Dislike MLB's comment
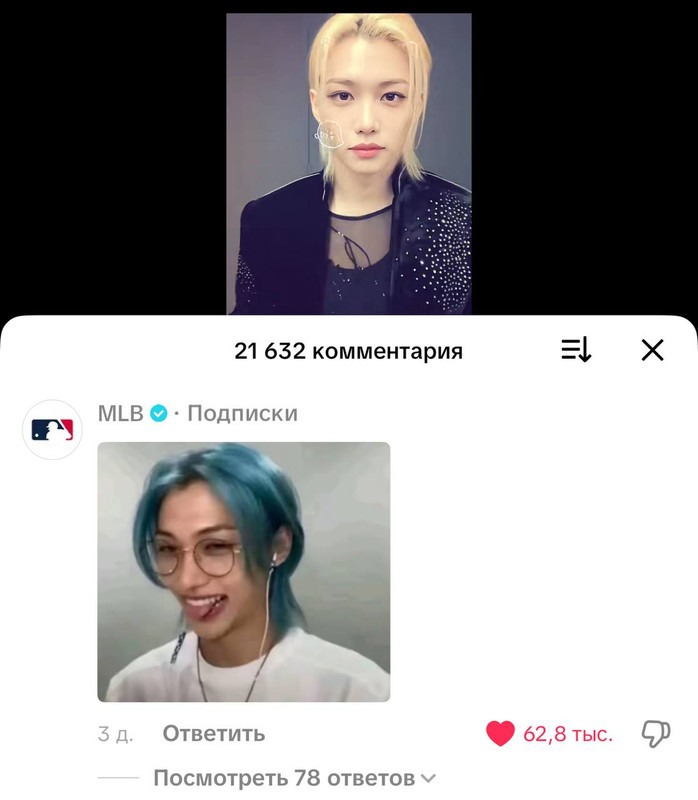698x800 pixels. coord(655,734)
